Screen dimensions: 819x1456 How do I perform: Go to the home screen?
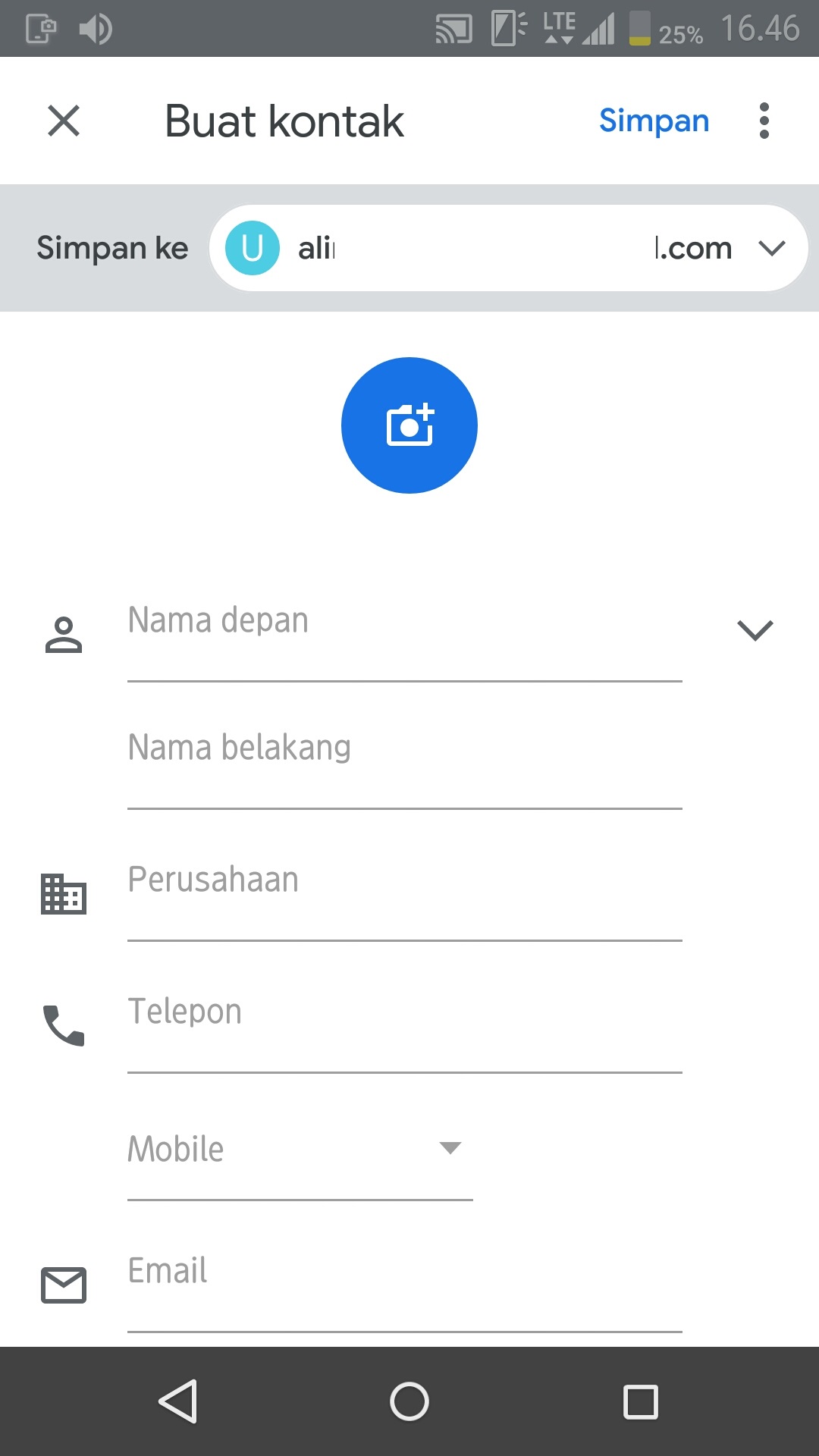tap(409, 1401)
